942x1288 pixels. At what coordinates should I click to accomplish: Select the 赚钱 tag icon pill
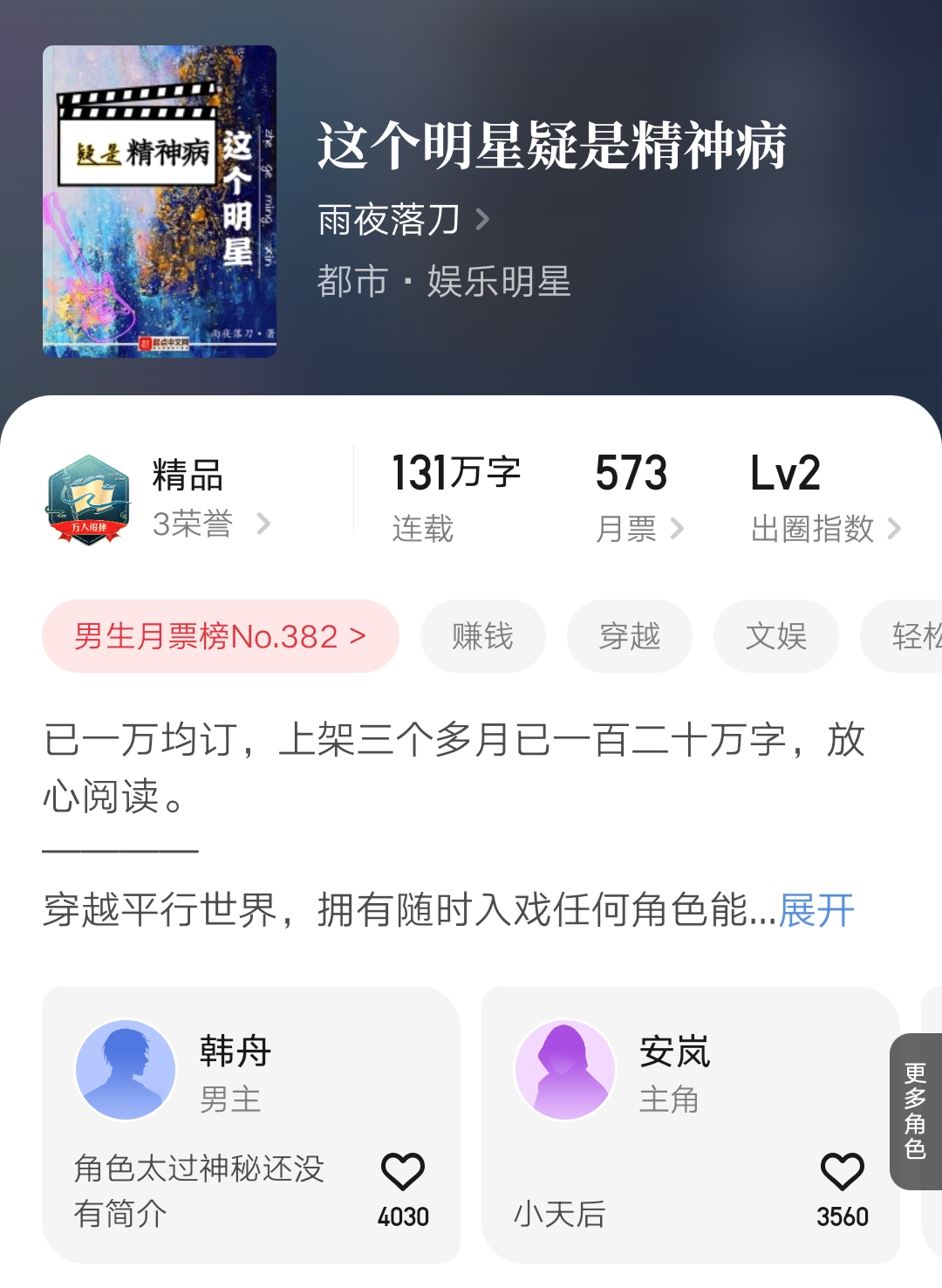[482, 636]
